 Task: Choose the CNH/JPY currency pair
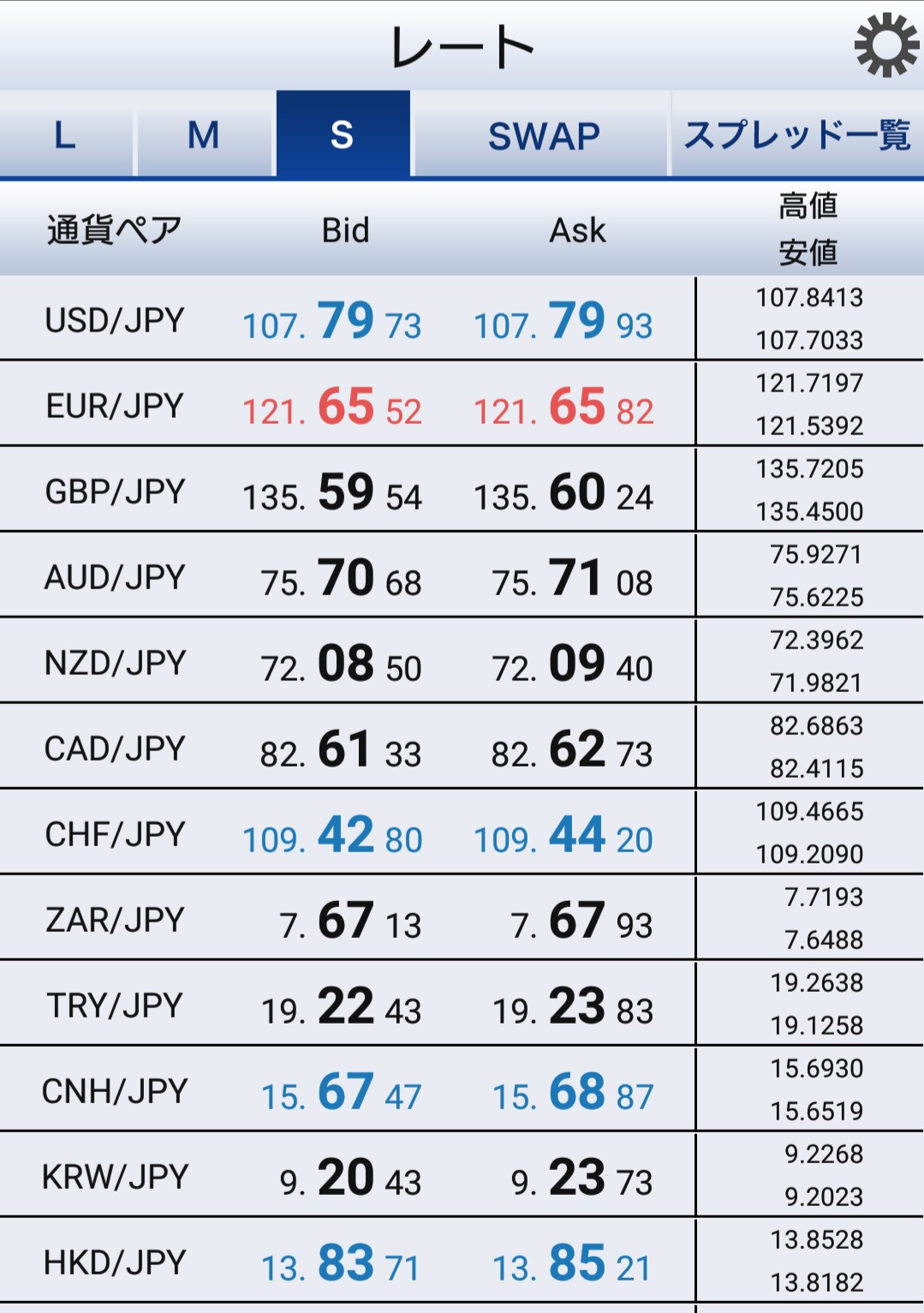[115, 1091]
